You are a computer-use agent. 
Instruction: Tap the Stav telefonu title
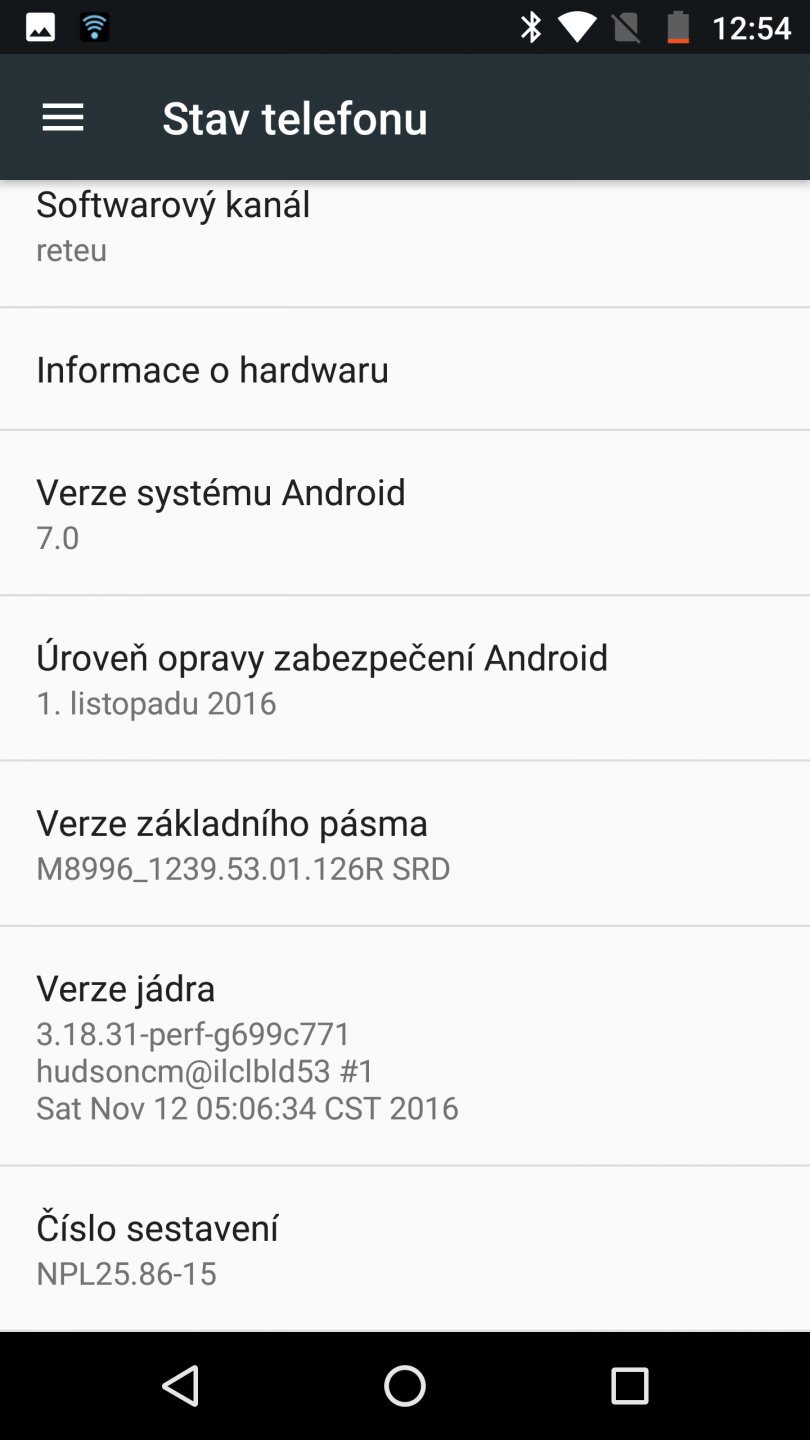(x=295, y=117)
